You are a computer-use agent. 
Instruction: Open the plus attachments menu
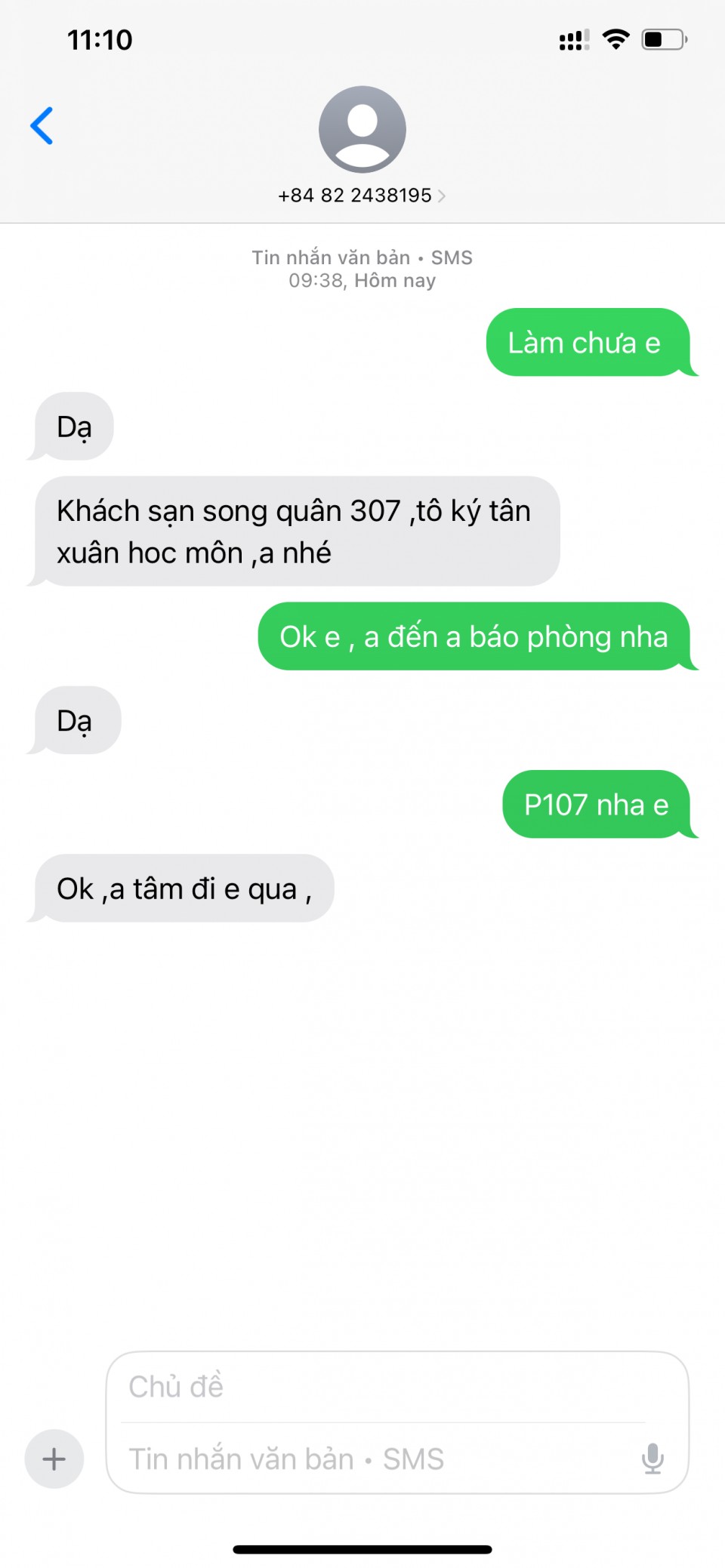coord(54,1459)
